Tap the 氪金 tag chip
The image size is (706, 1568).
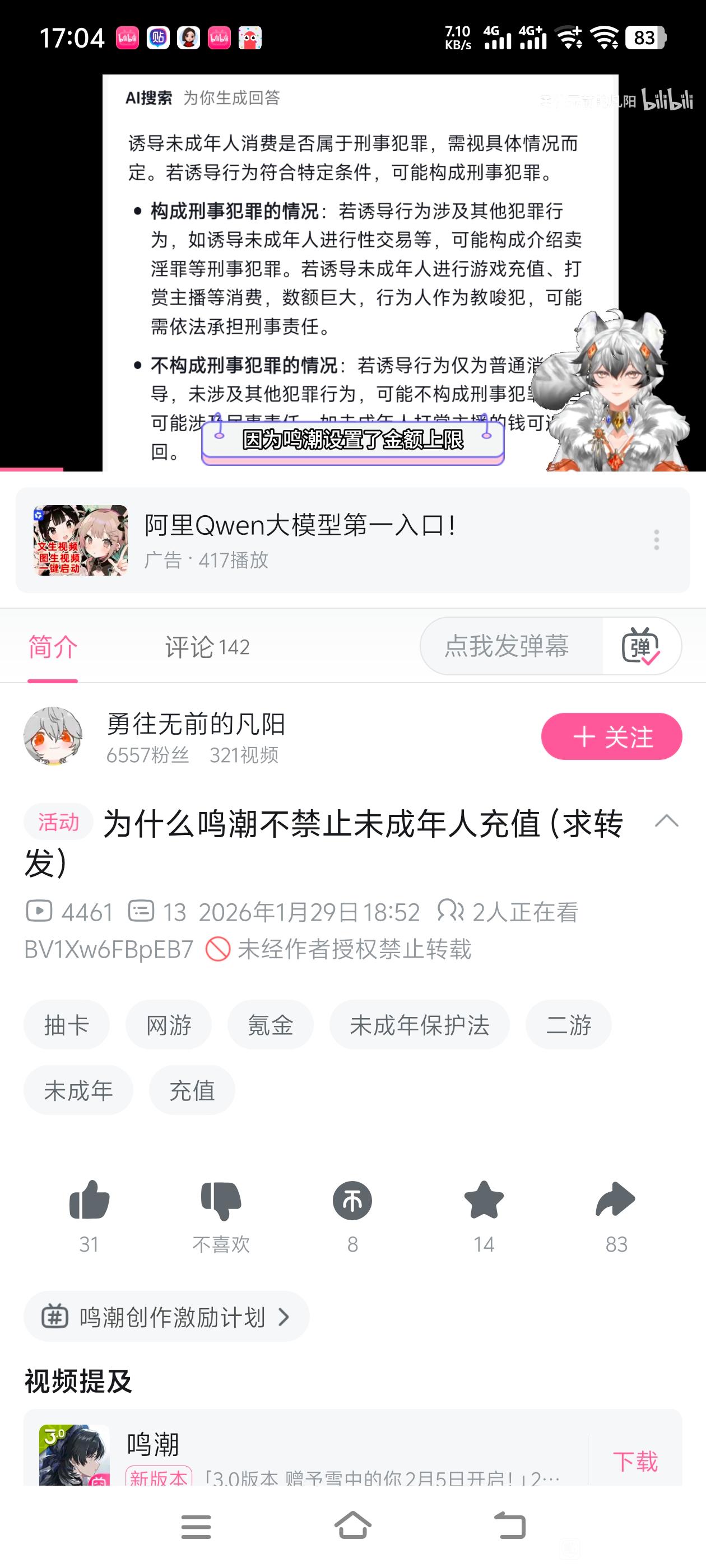click(x=271, y=1025)
